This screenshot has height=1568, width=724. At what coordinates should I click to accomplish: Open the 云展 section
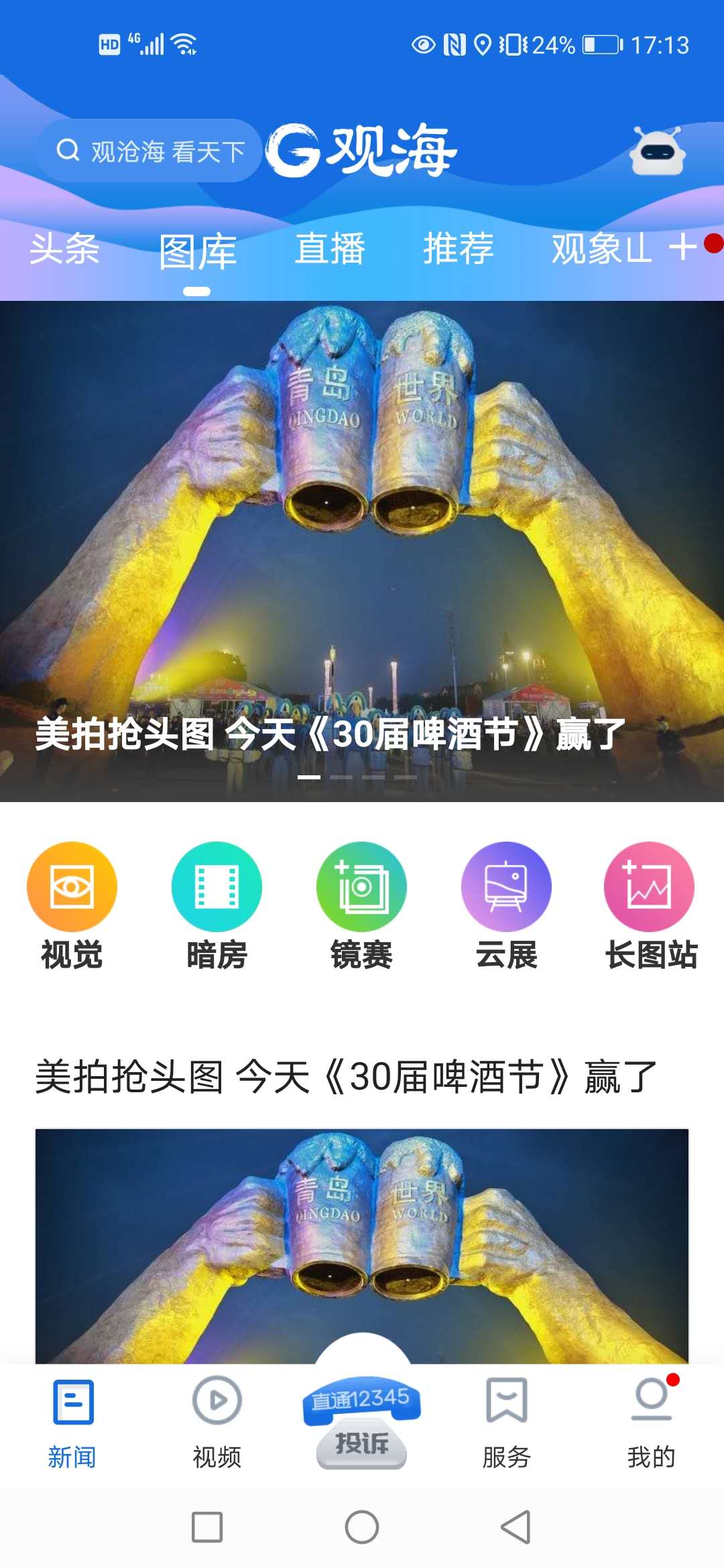(x=506, y=905)
